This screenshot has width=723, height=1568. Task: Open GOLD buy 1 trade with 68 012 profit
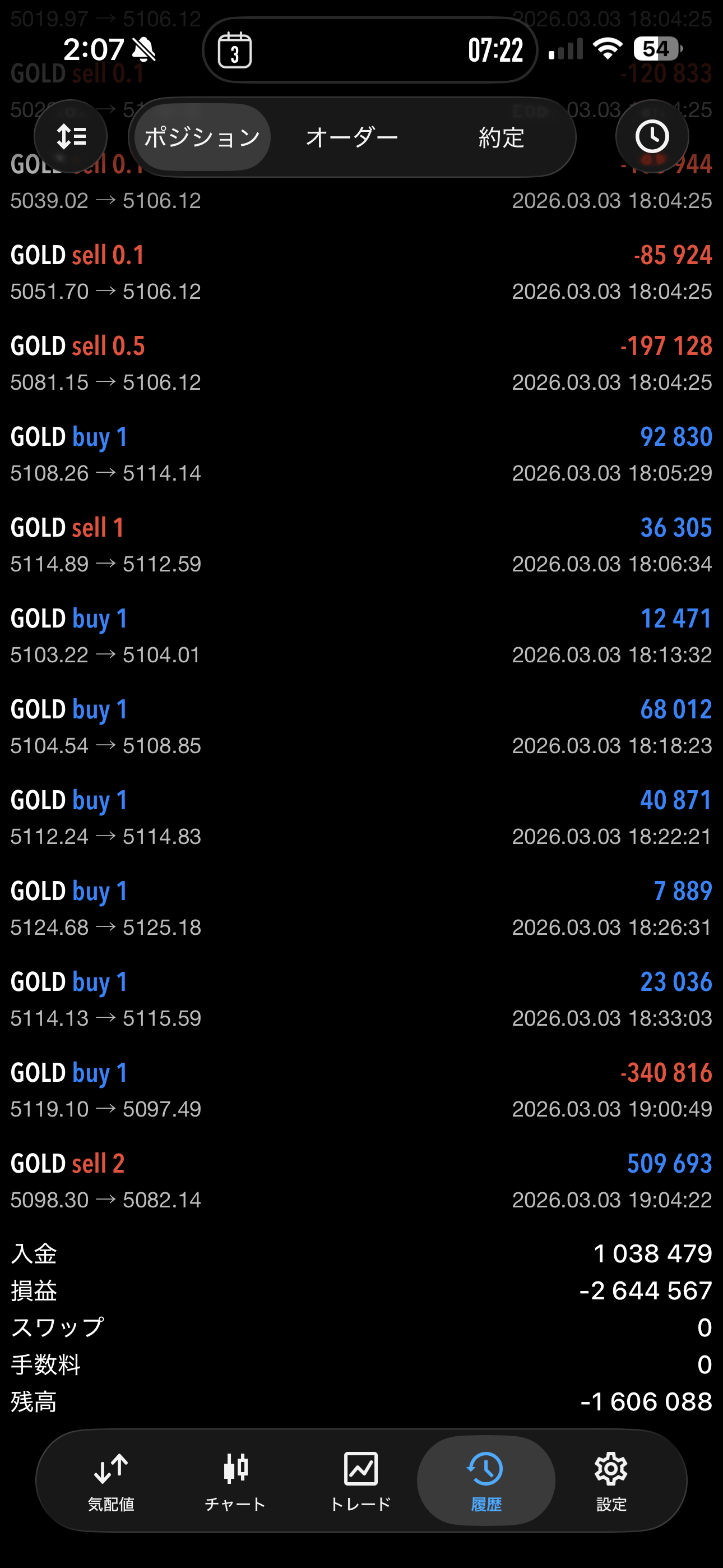point(361,727)
